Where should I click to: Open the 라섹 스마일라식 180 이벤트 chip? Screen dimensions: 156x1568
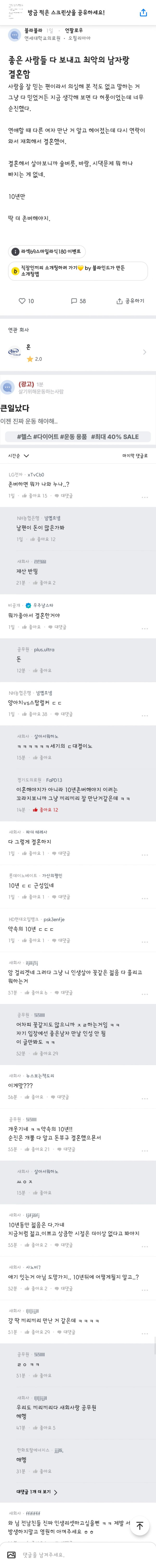[47, 251]
